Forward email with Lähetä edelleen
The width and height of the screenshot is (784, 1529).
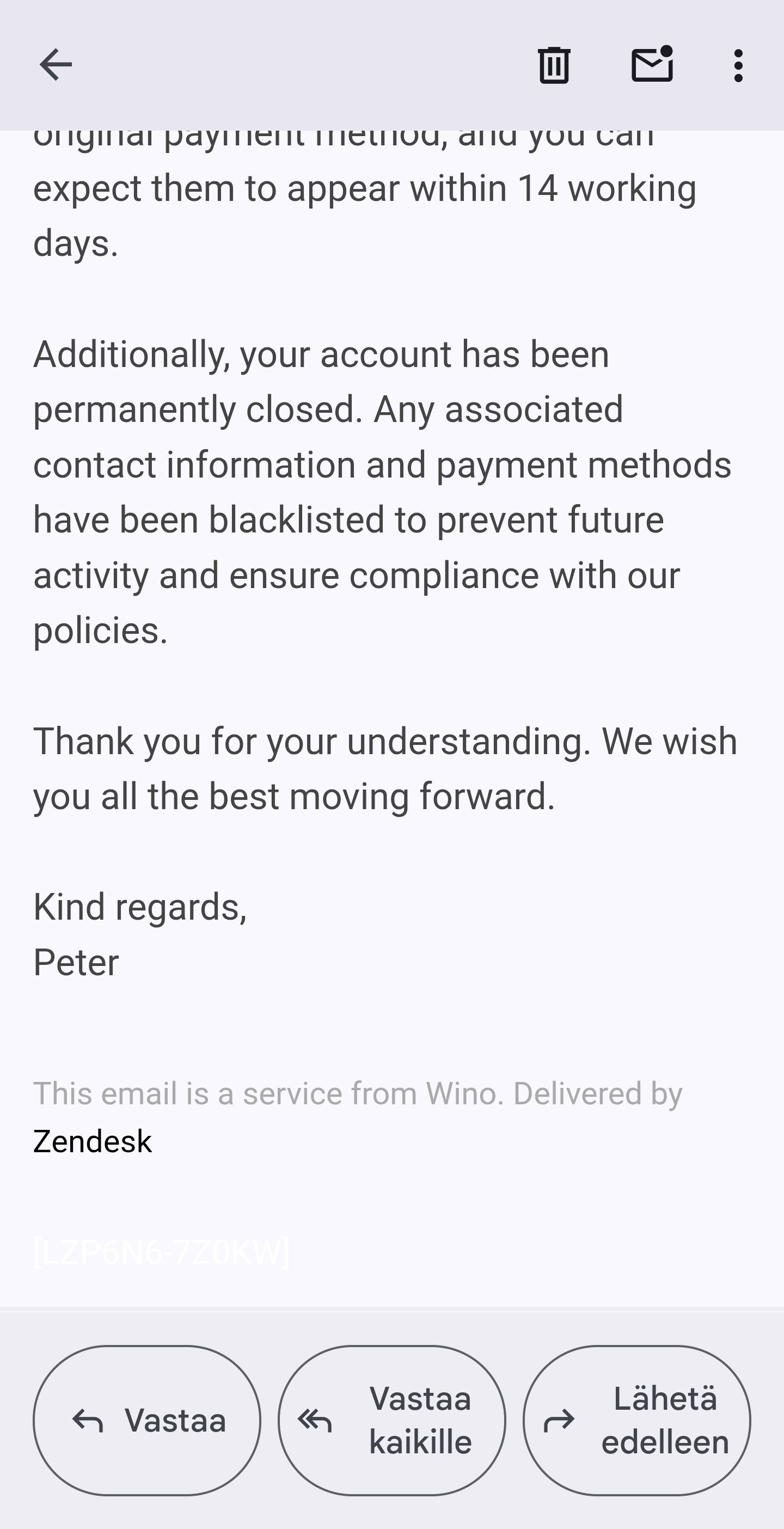point(636,1421)
